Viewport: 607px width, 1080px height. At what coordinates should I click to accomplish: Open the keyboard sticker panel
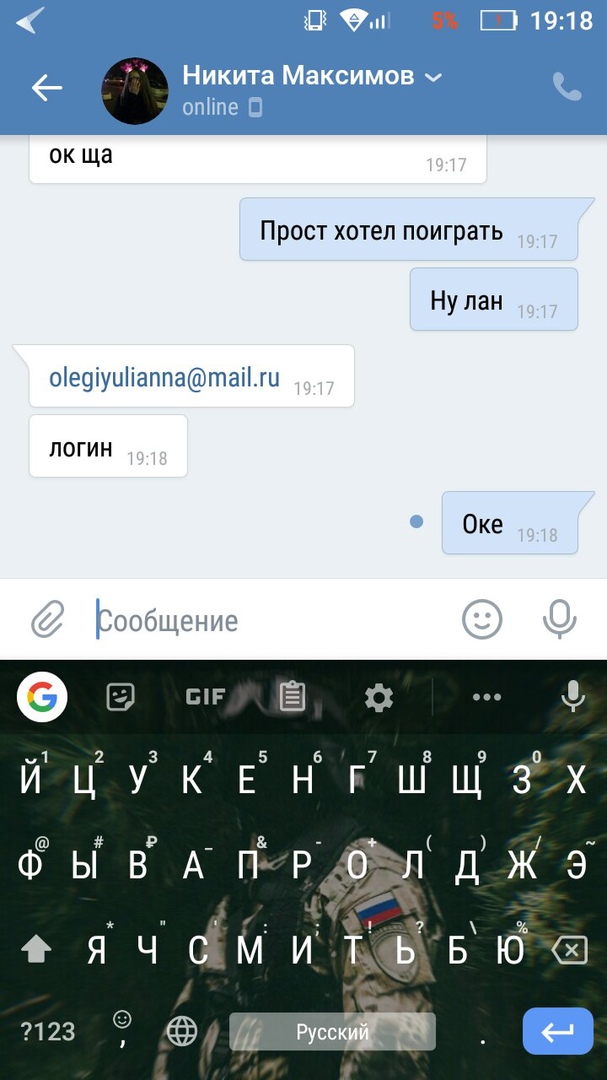pyautogui.click(x=121, y=697)
